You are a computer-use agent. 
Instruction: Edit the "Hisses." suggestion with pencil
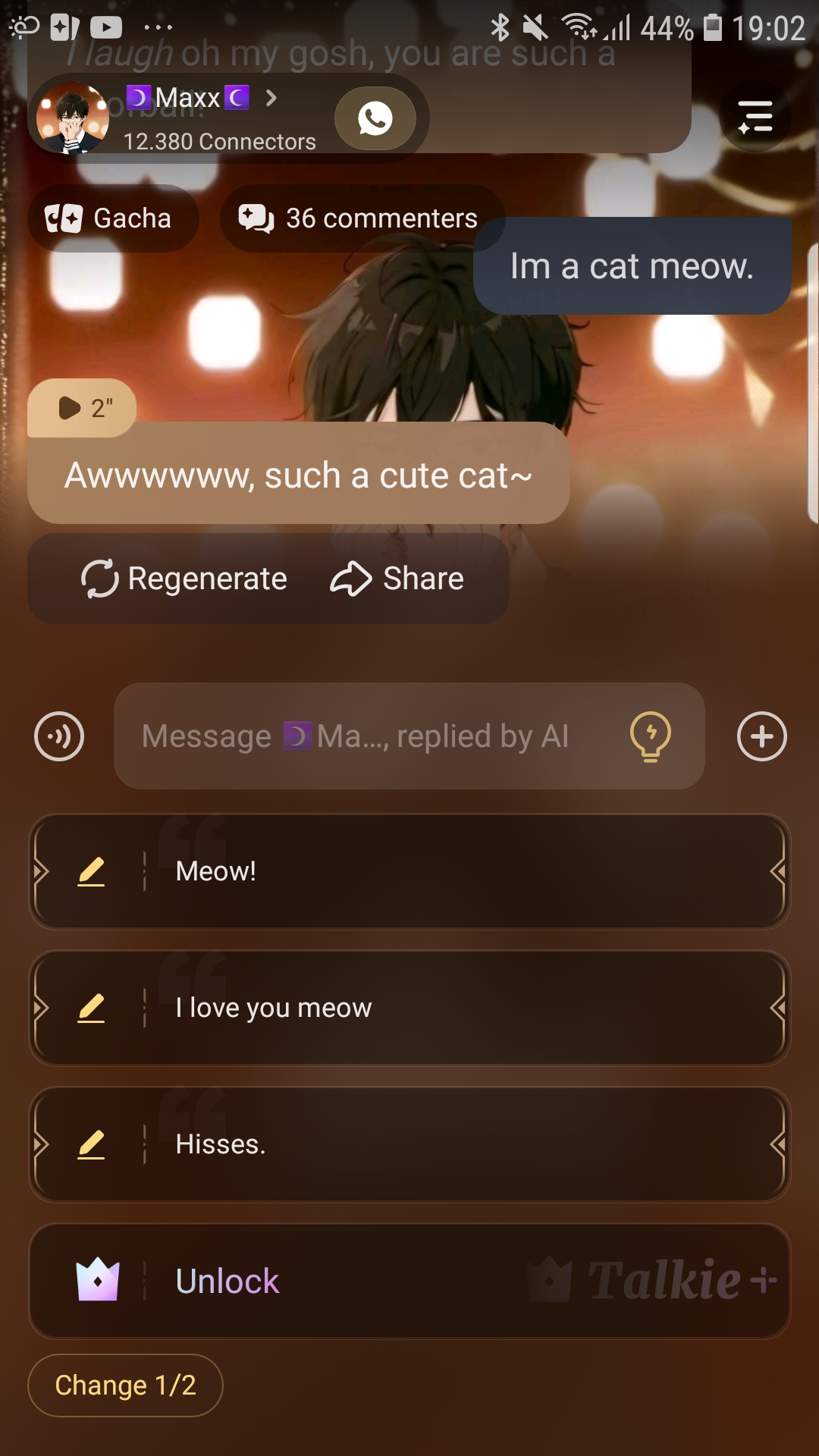91,1144
